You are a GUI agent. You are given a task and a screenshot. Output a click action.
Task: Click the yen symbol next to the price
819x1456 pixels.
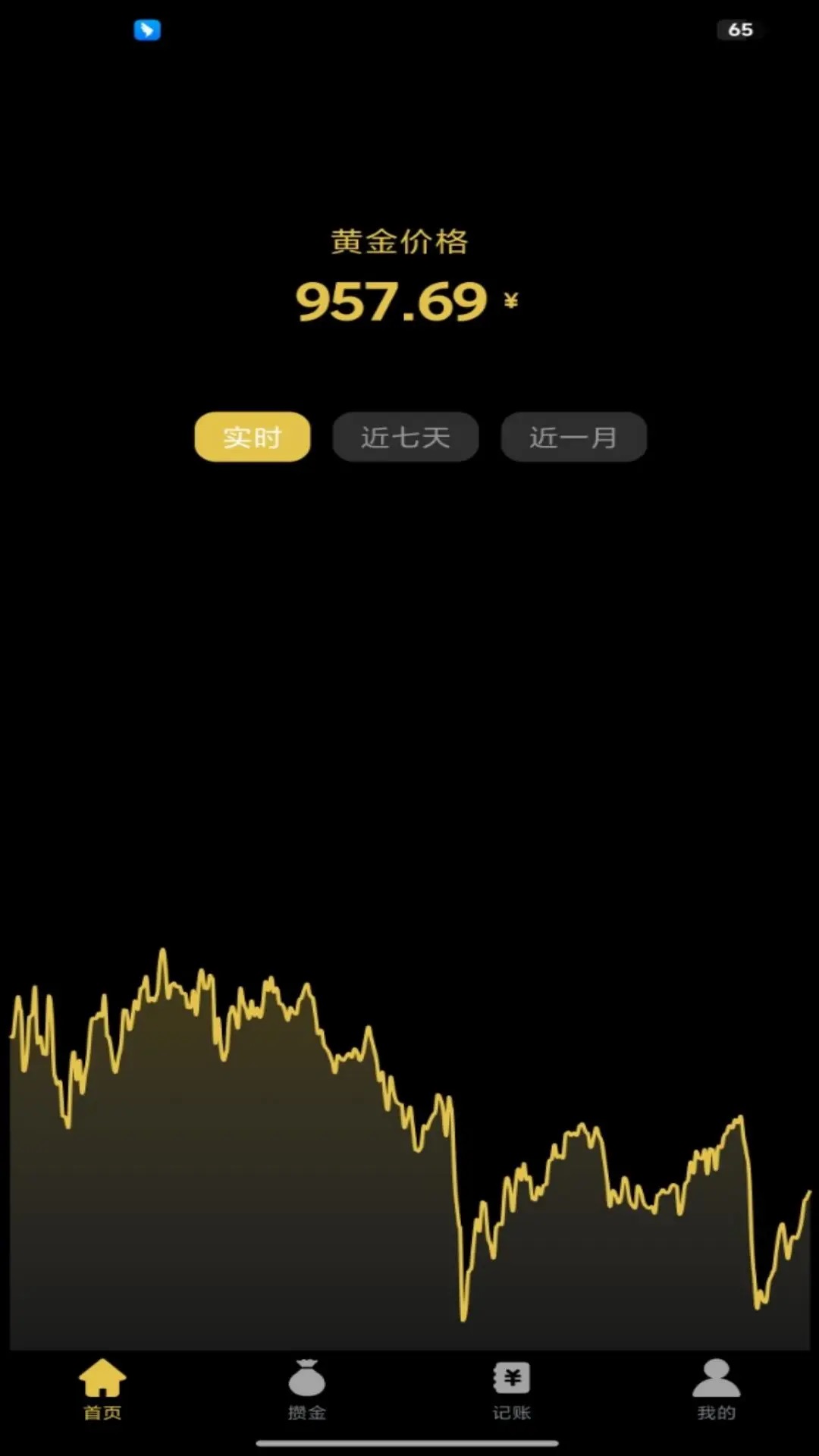point(511,302)
